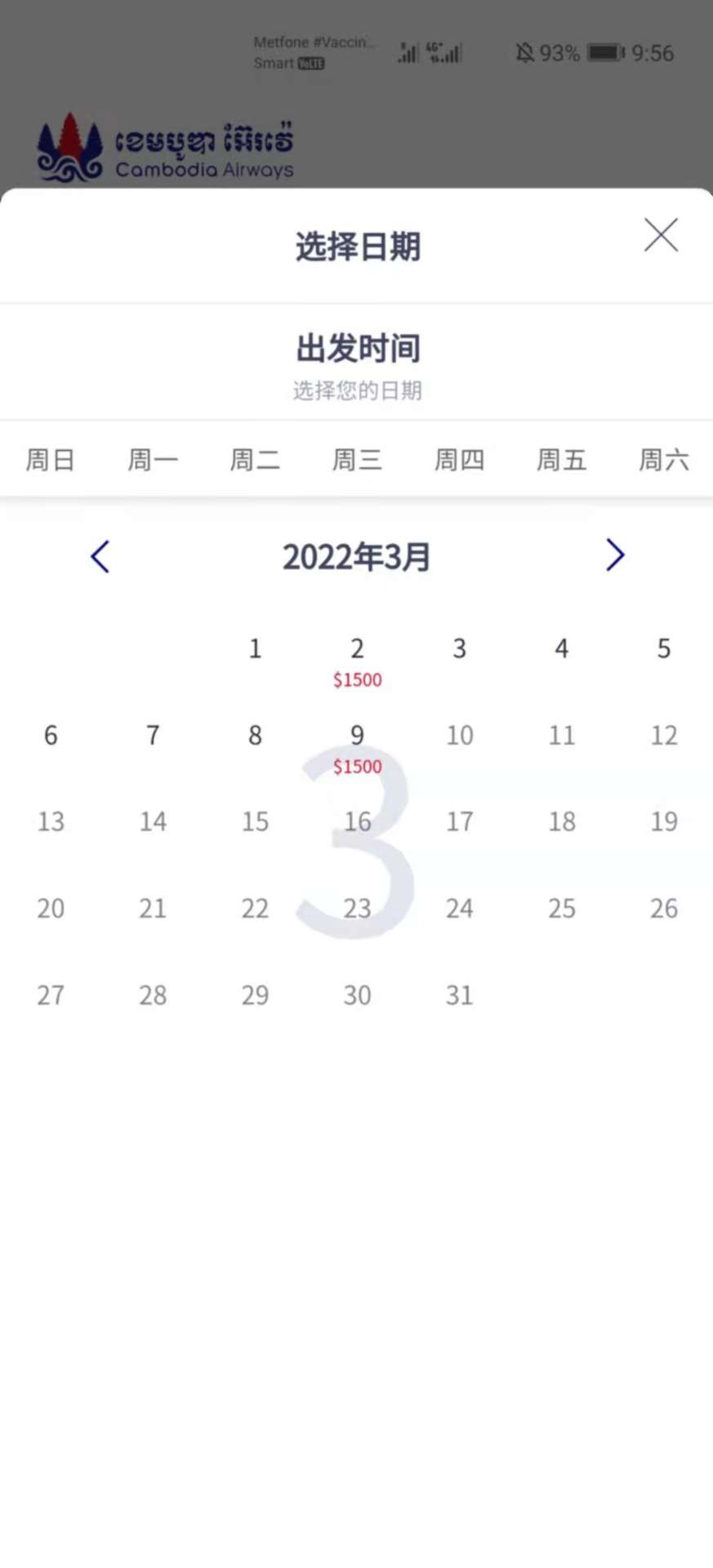
Task: Pick March 6 on the calendar
Action: coord(51,736)
